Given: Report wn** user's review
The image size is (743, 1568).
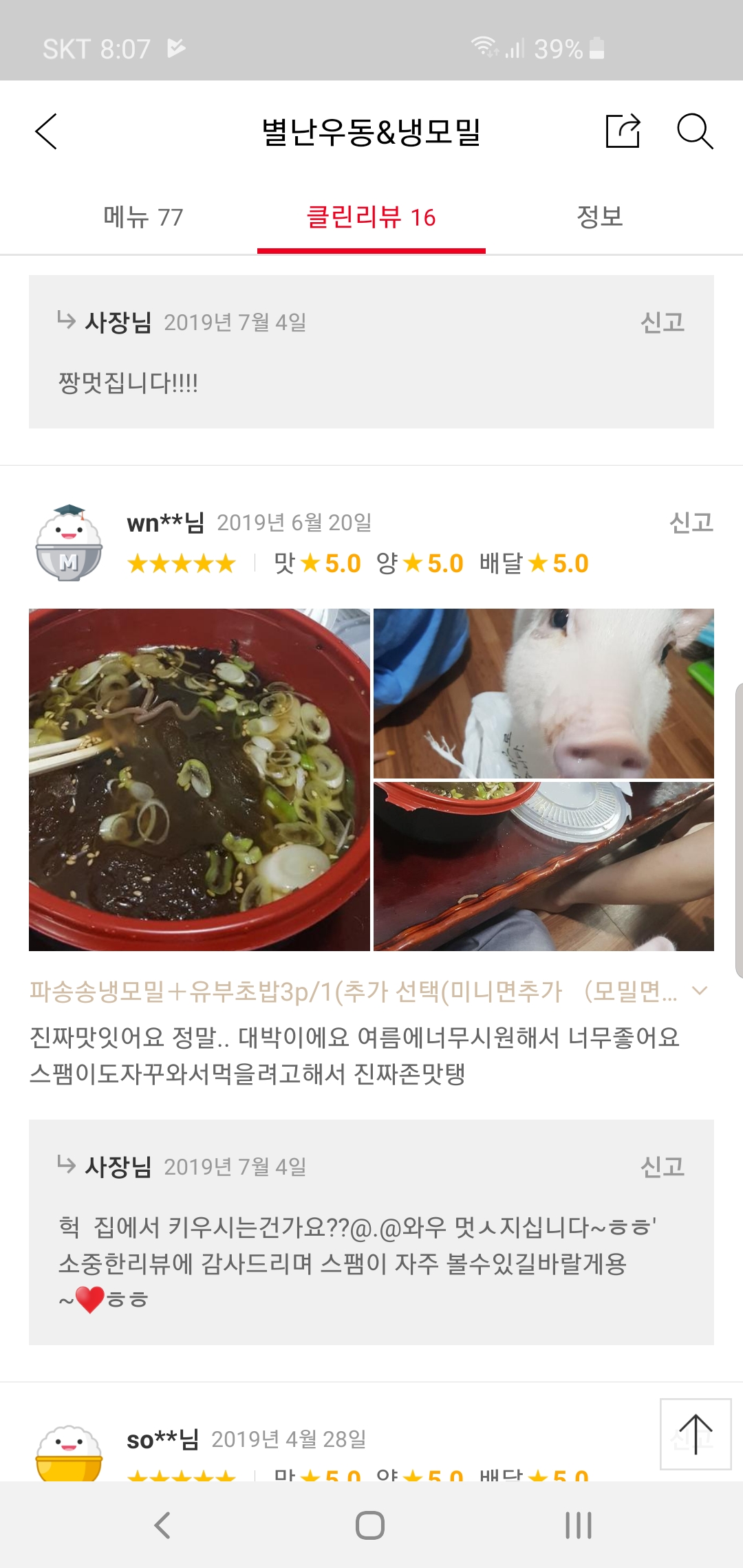Looking at the screenshot, I should (x=691, y=523).
